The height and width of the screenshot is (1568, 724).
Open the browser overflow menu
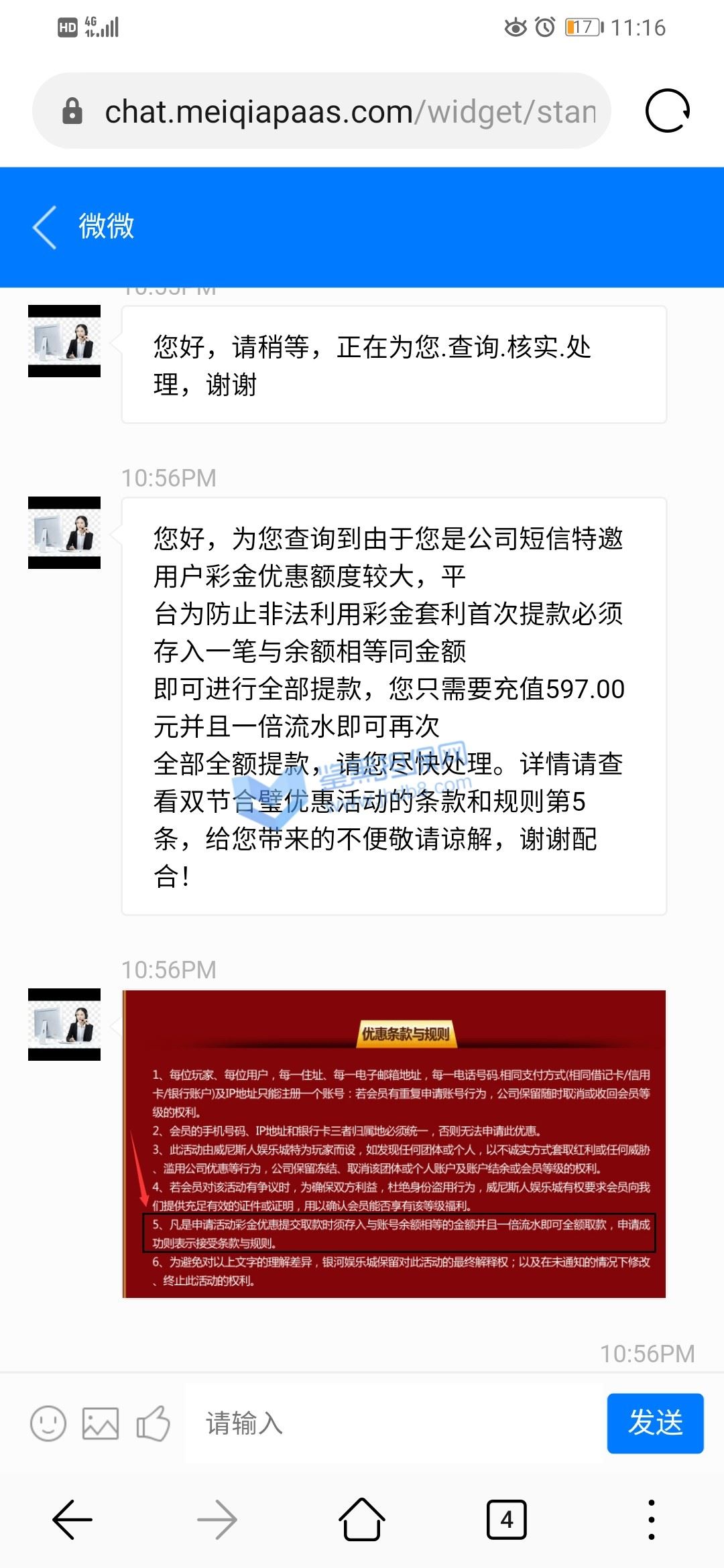(x=652, y=1519)
